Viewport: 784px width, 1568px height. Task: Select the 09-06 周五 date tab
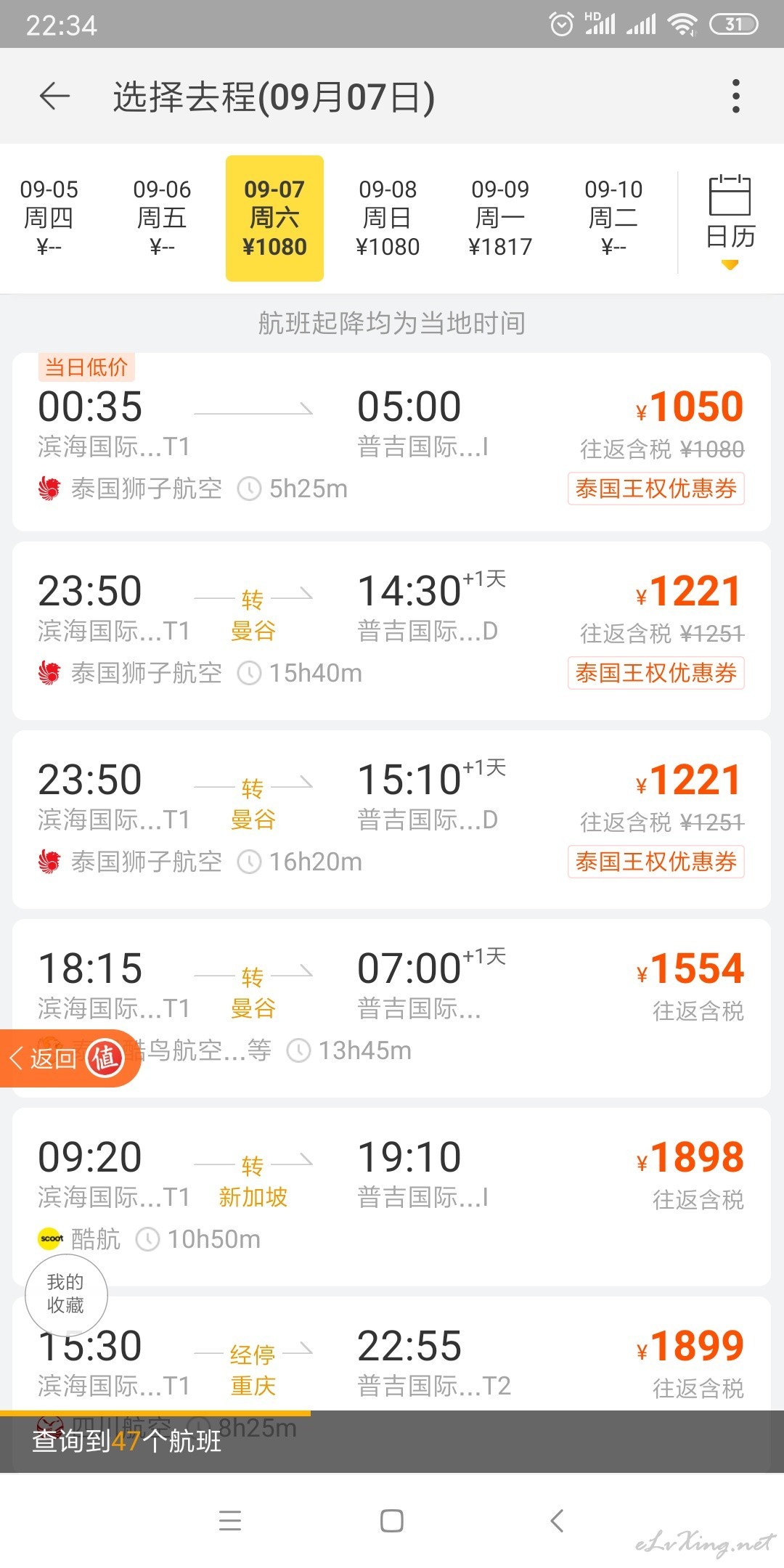tap(162, 218)
